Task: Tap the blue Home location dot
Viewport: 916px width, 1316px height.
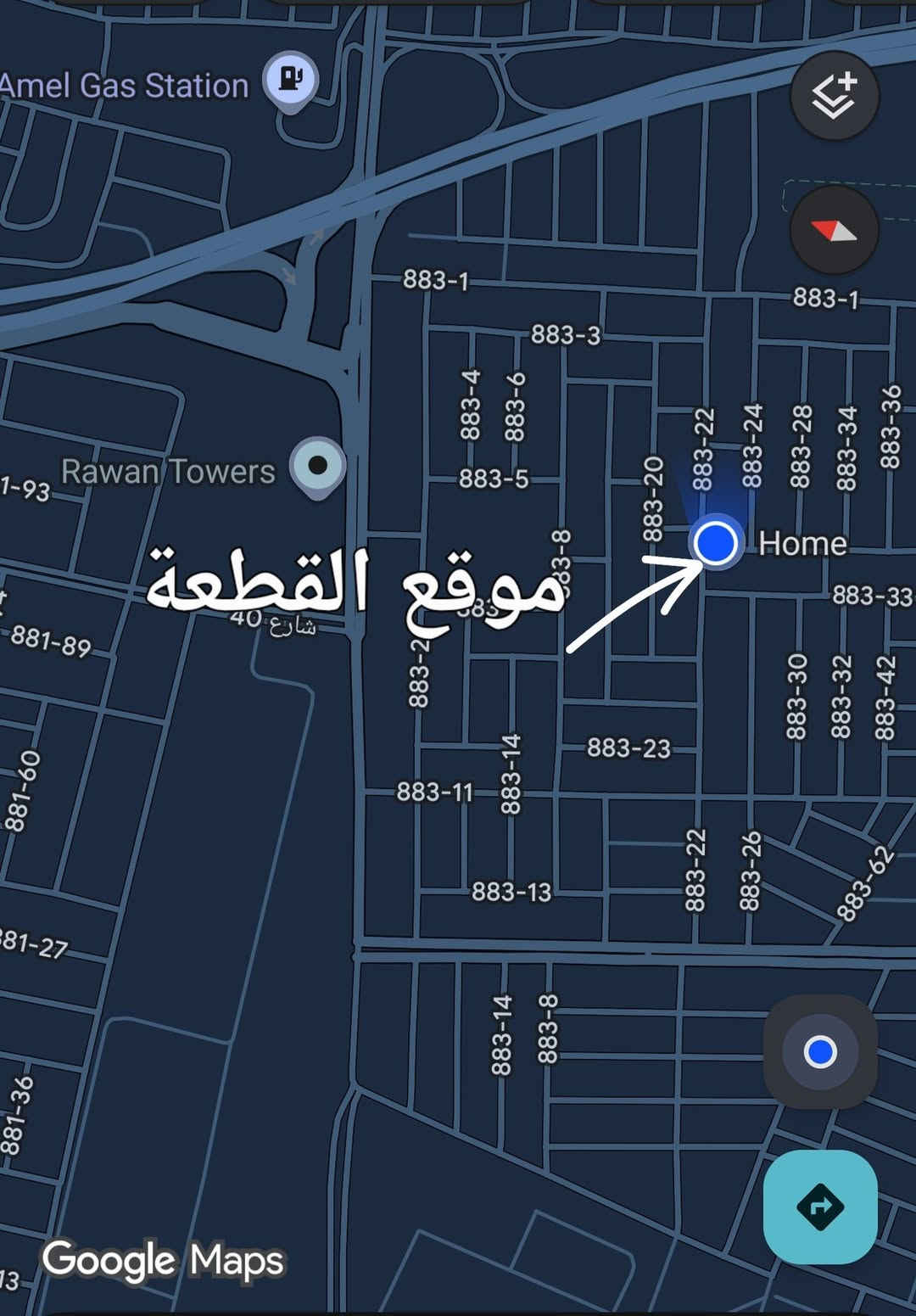Action: click(717, 543)
